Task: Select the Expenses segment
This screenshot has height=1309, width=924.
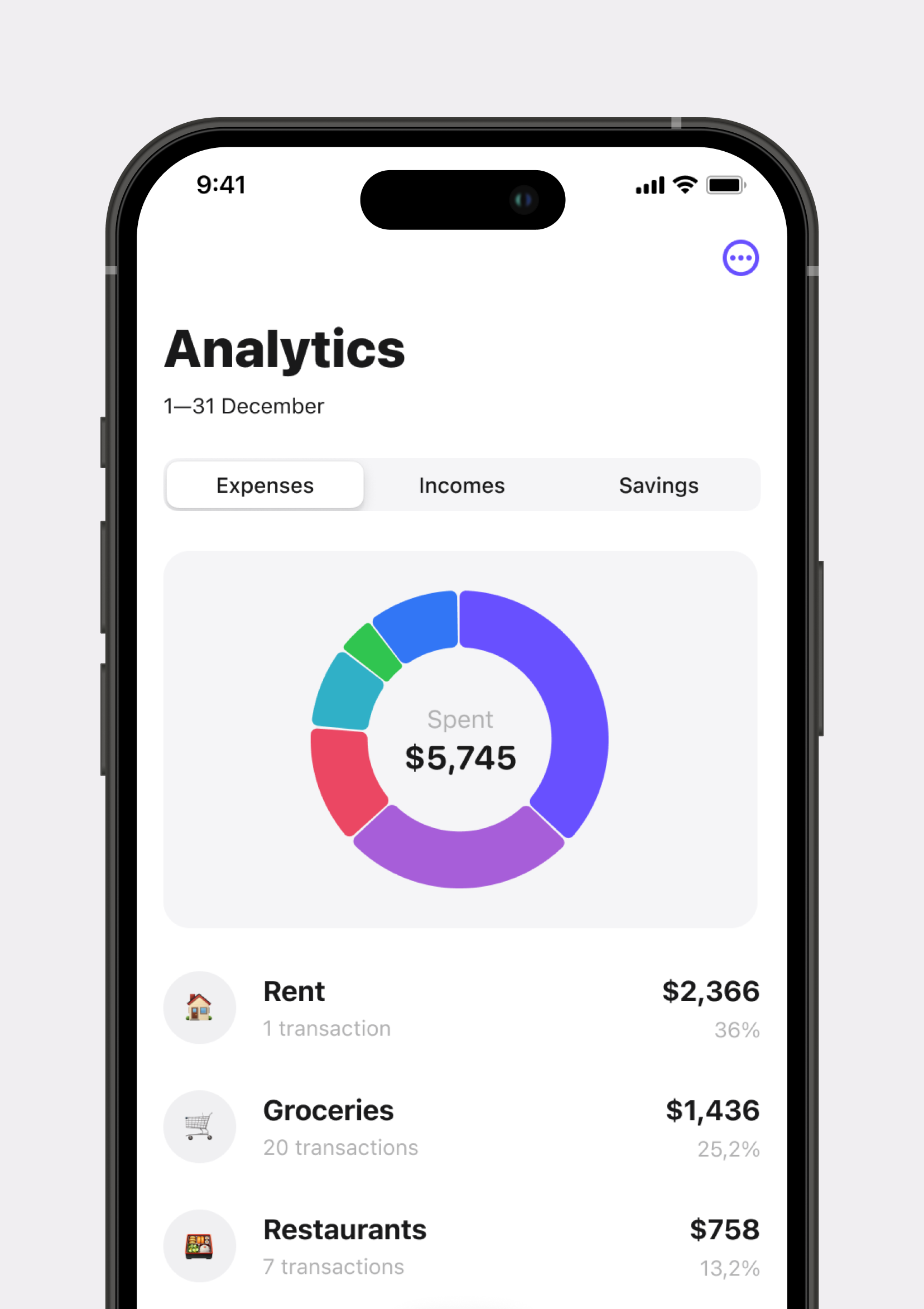Action: click(264, 485)
